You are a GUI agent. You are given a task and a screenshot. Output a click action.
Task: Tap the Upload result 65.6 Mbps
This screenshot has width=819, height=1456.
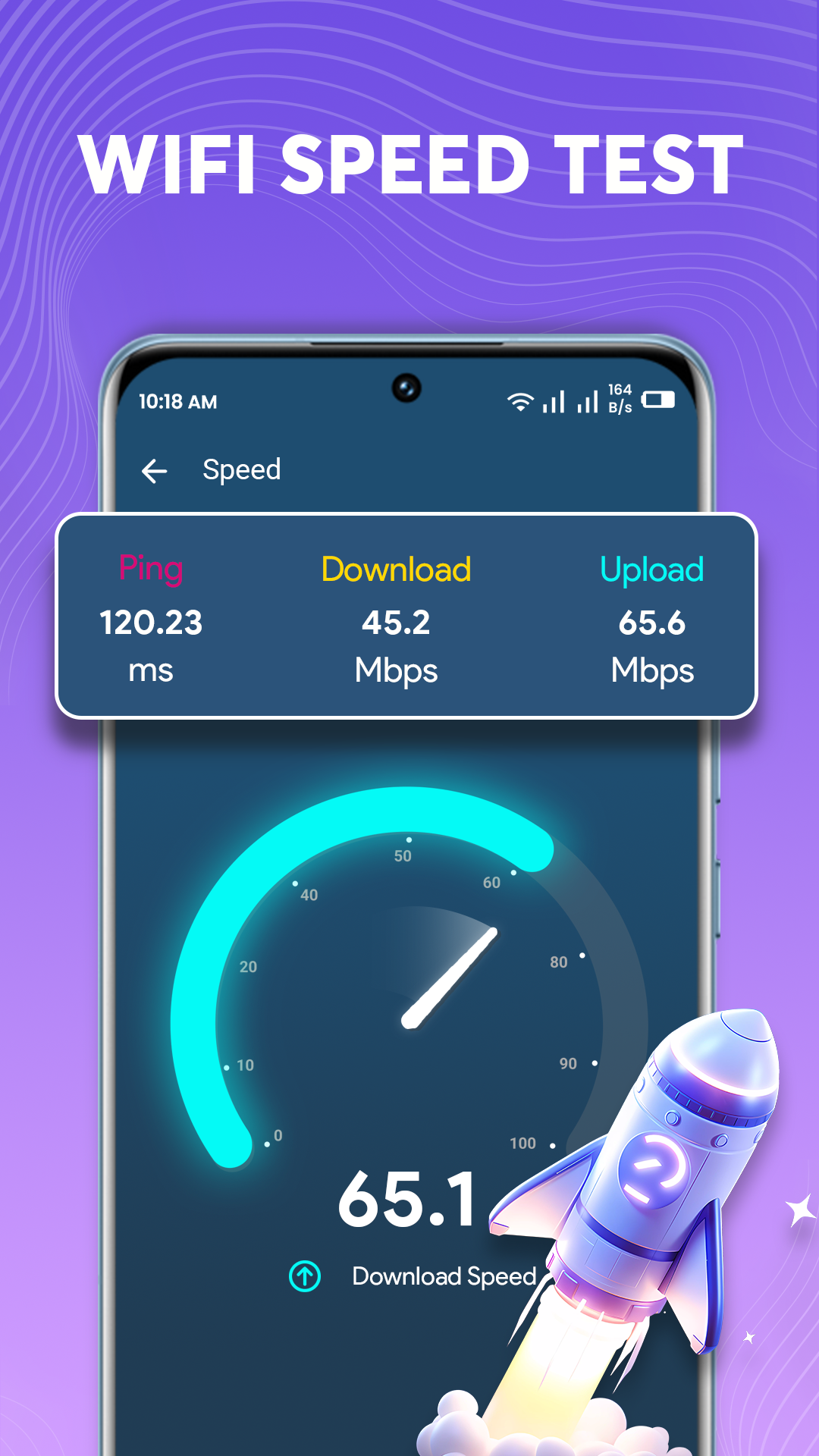654,645
